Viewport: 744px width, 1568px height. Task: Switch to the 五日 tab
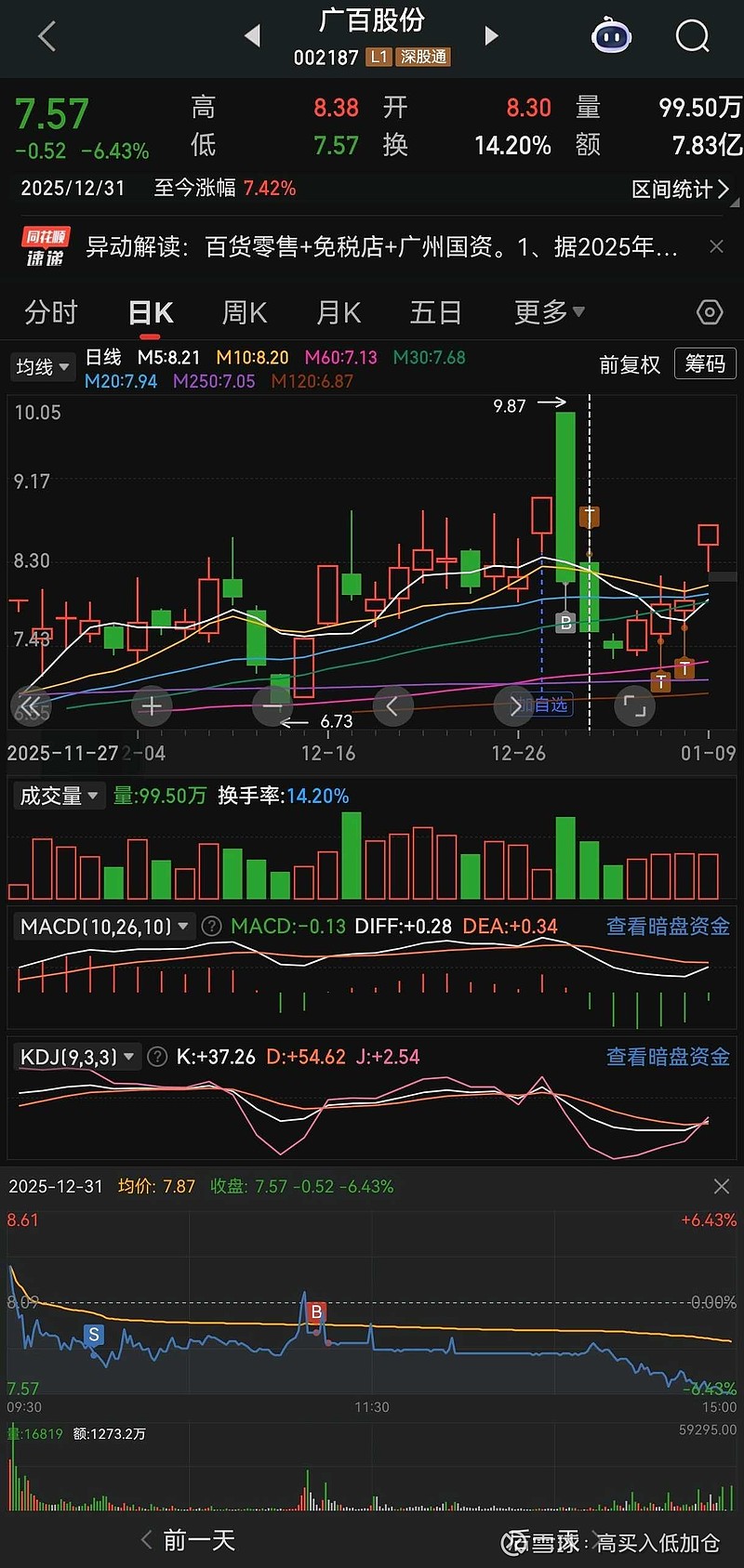435,313
